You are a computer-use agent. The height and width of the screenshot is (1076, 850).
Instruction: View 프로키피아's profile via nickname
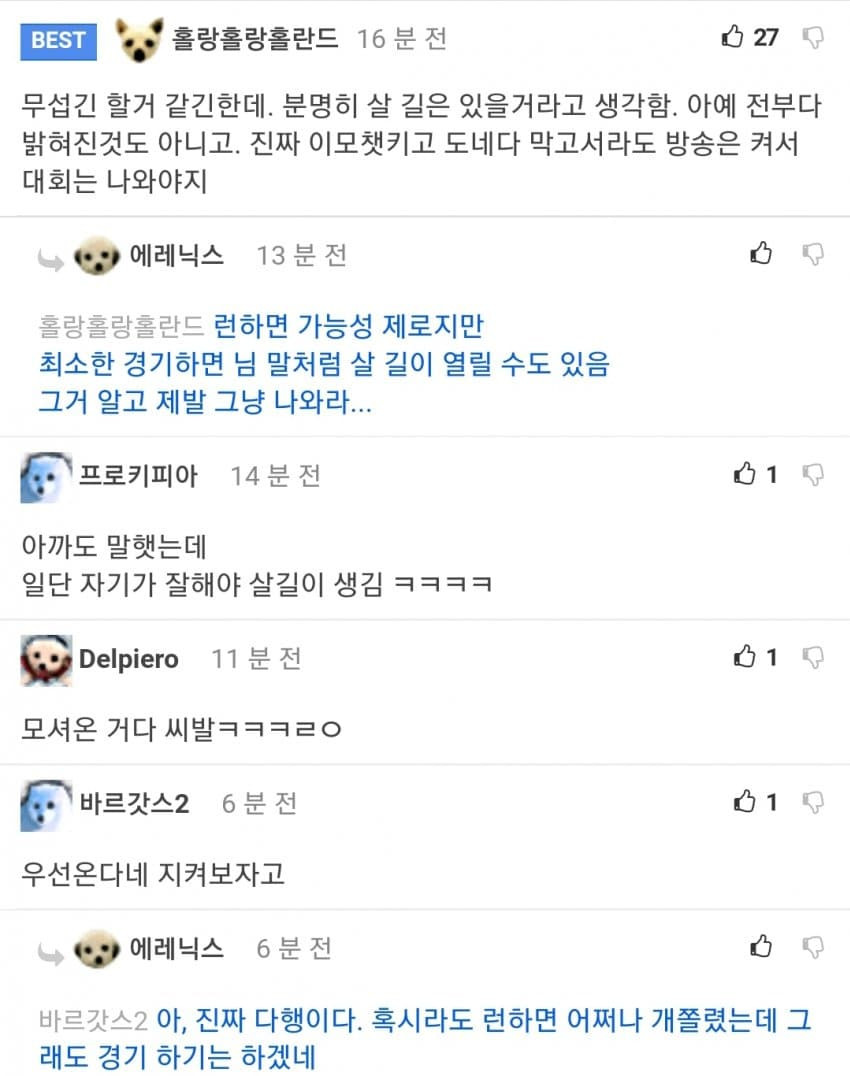(x=138, y=476)
